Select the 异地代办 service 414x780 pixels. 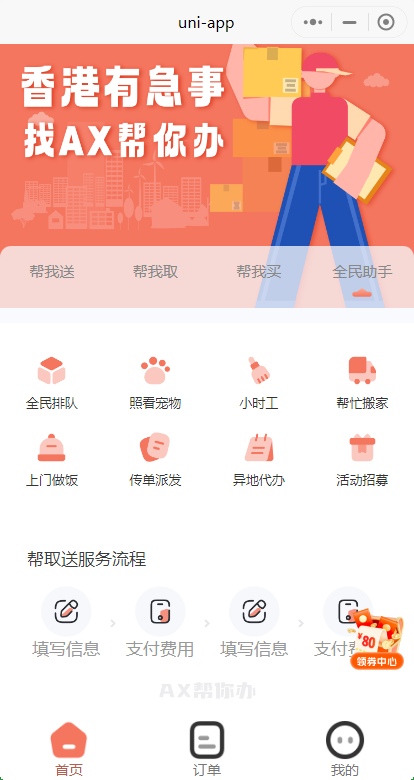point(259,460)
